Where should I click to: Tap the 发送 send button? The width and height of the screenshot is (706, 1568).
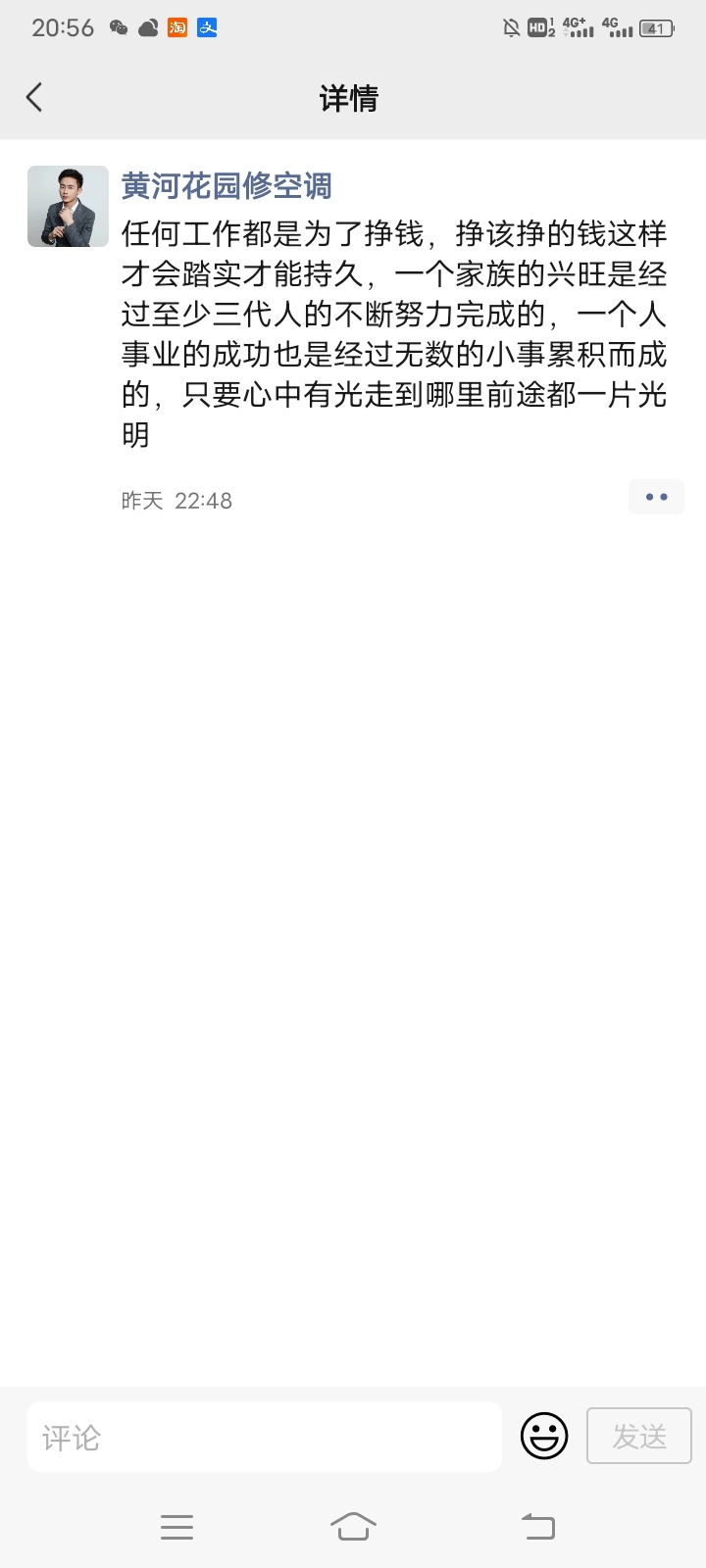(x=639, y=1437)
